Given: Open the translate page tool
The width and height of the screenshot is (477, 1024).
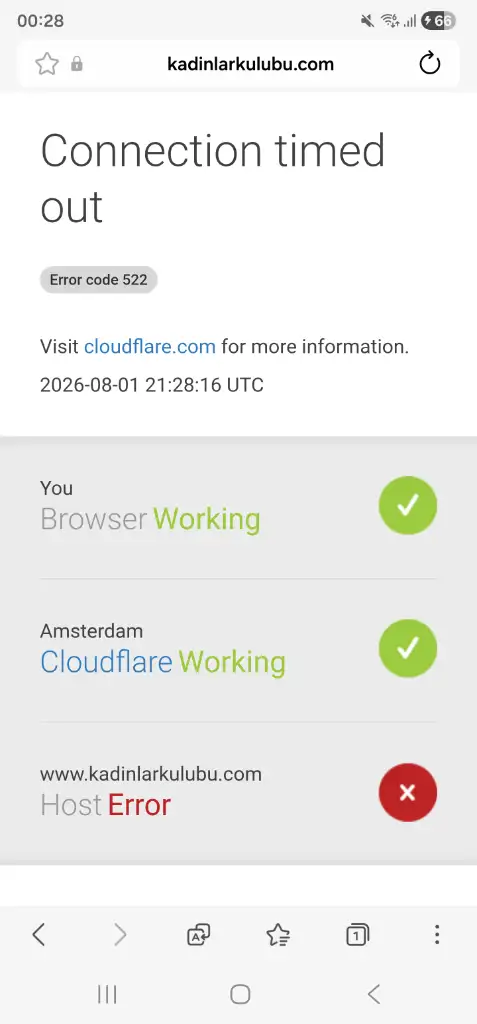Looking at the screenshot, I should pyautogui.click(x=199, y=935).
